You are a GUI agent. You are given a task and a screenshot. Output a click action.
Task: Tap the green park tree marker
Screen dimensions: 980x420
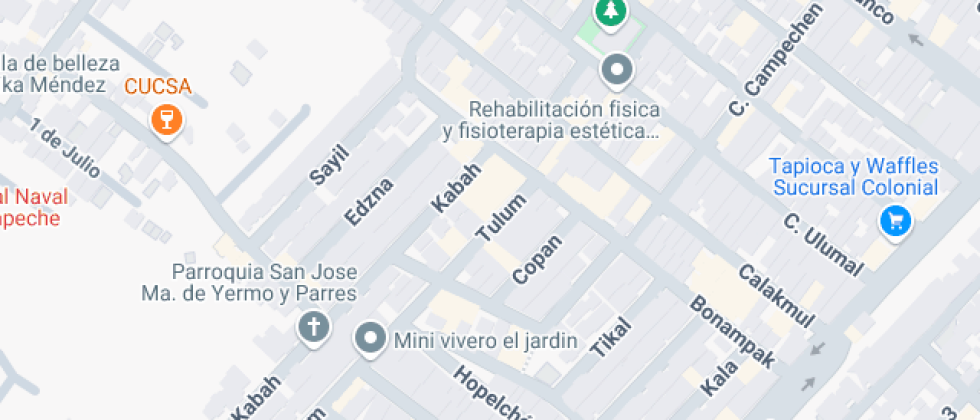609,12
